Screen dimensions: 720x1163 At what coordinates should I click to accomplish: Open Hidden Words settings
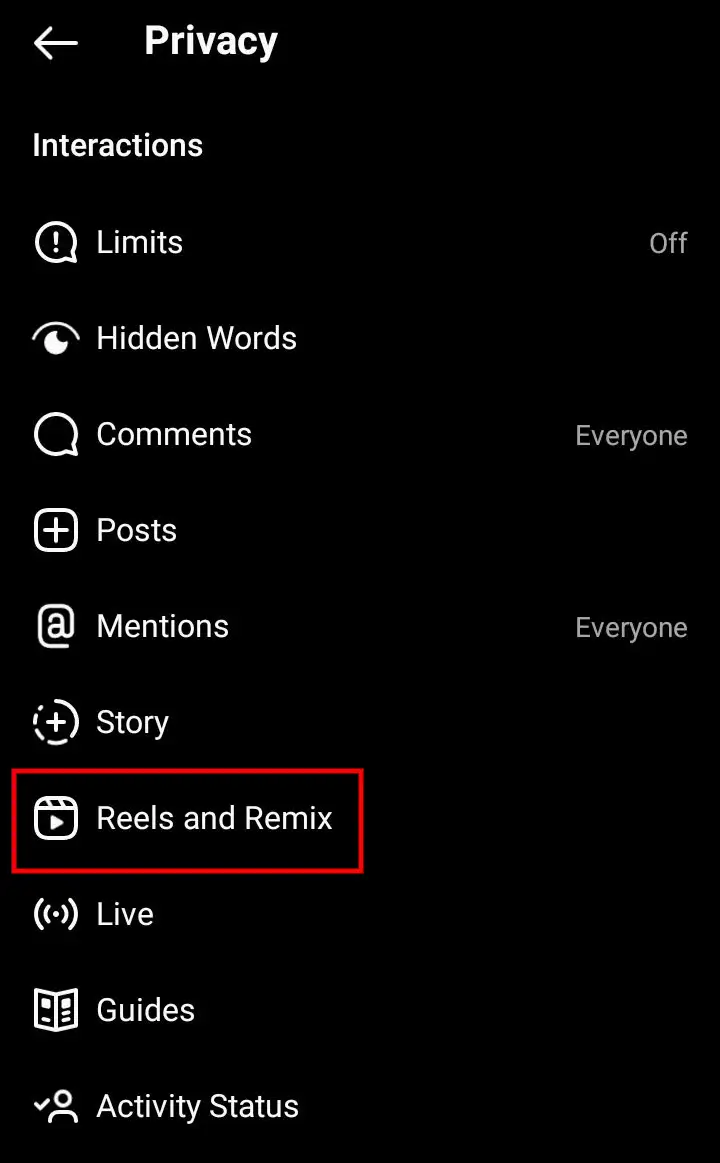tap(360, 338)
